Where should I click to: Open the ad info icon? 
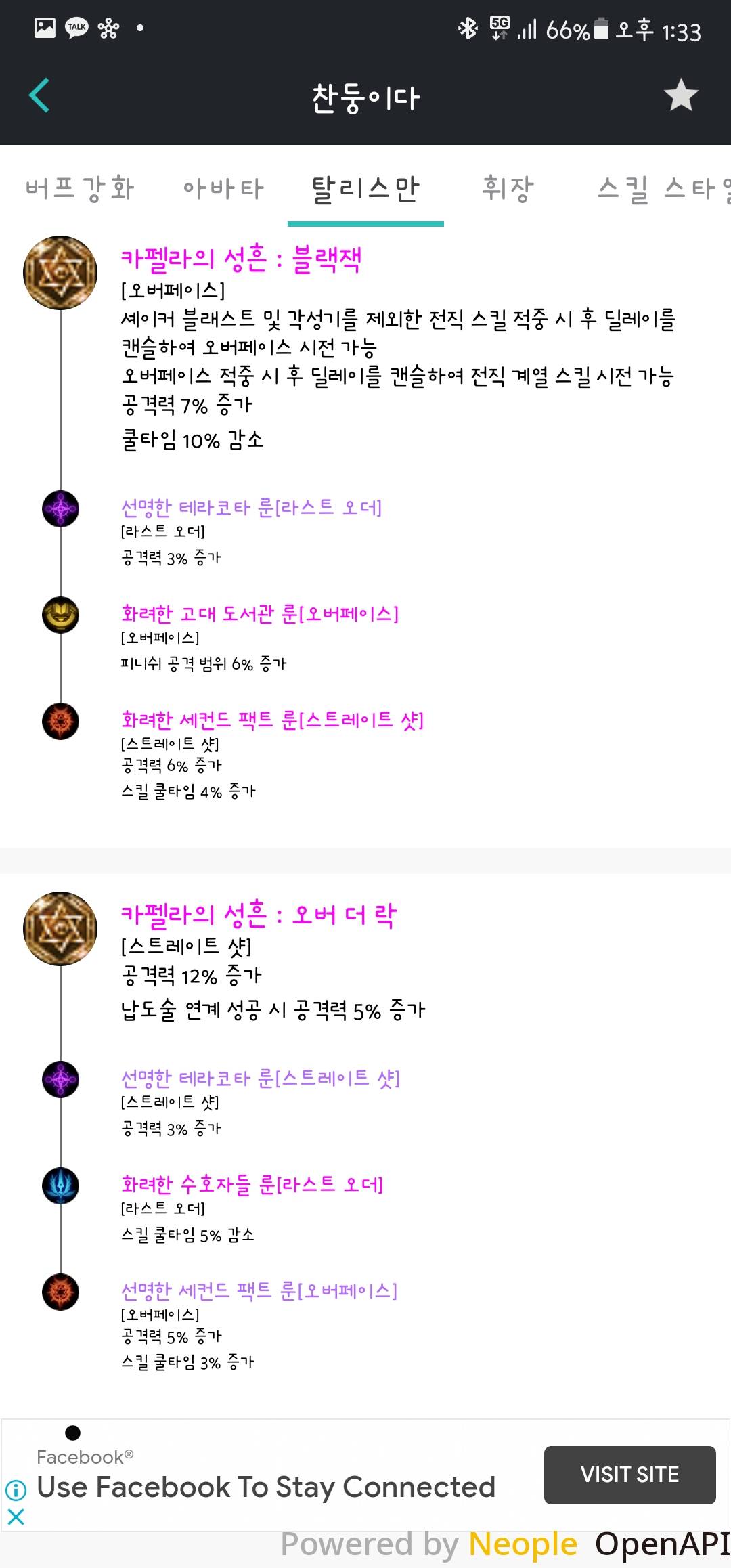tap(16, 1489)
